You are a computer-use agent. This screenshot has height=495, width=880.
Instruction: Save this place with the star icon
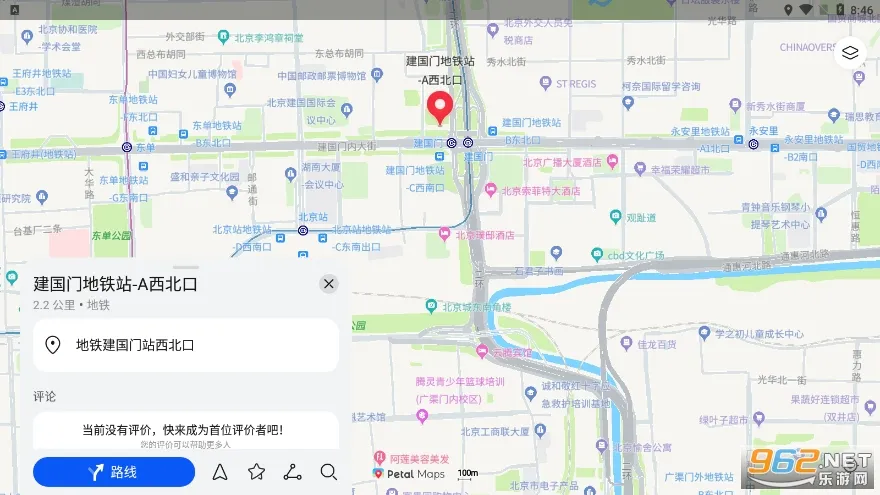pos(256,472)
